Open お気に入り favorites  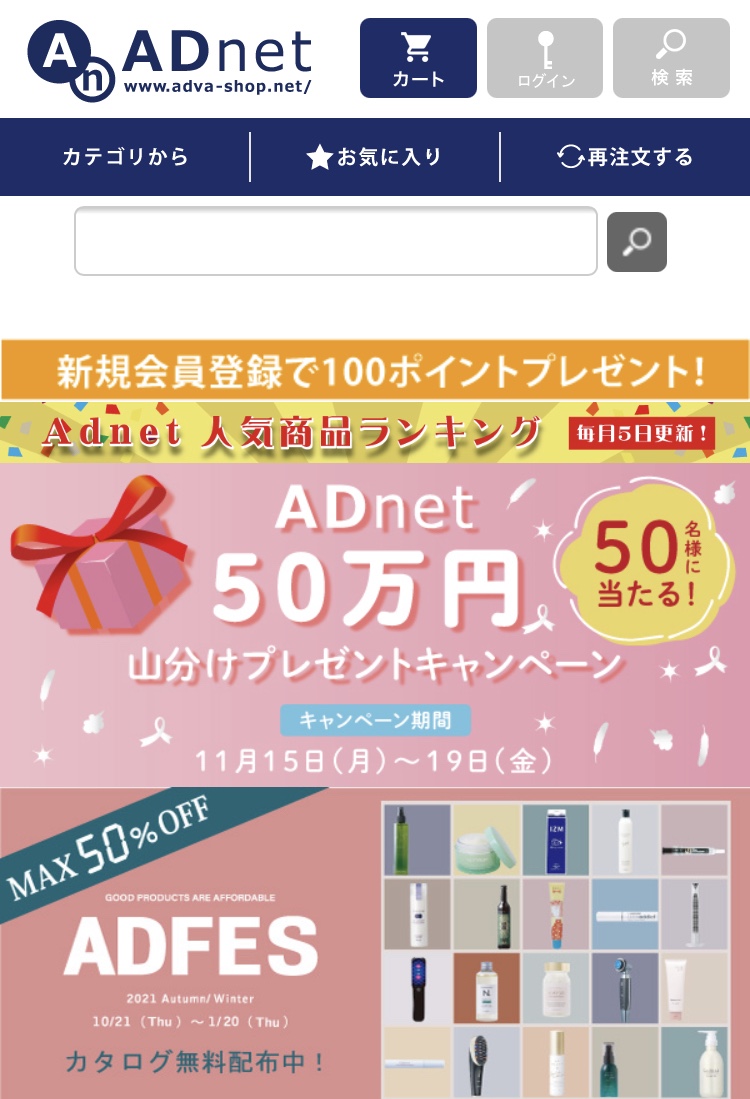click(x=374, y=157)
